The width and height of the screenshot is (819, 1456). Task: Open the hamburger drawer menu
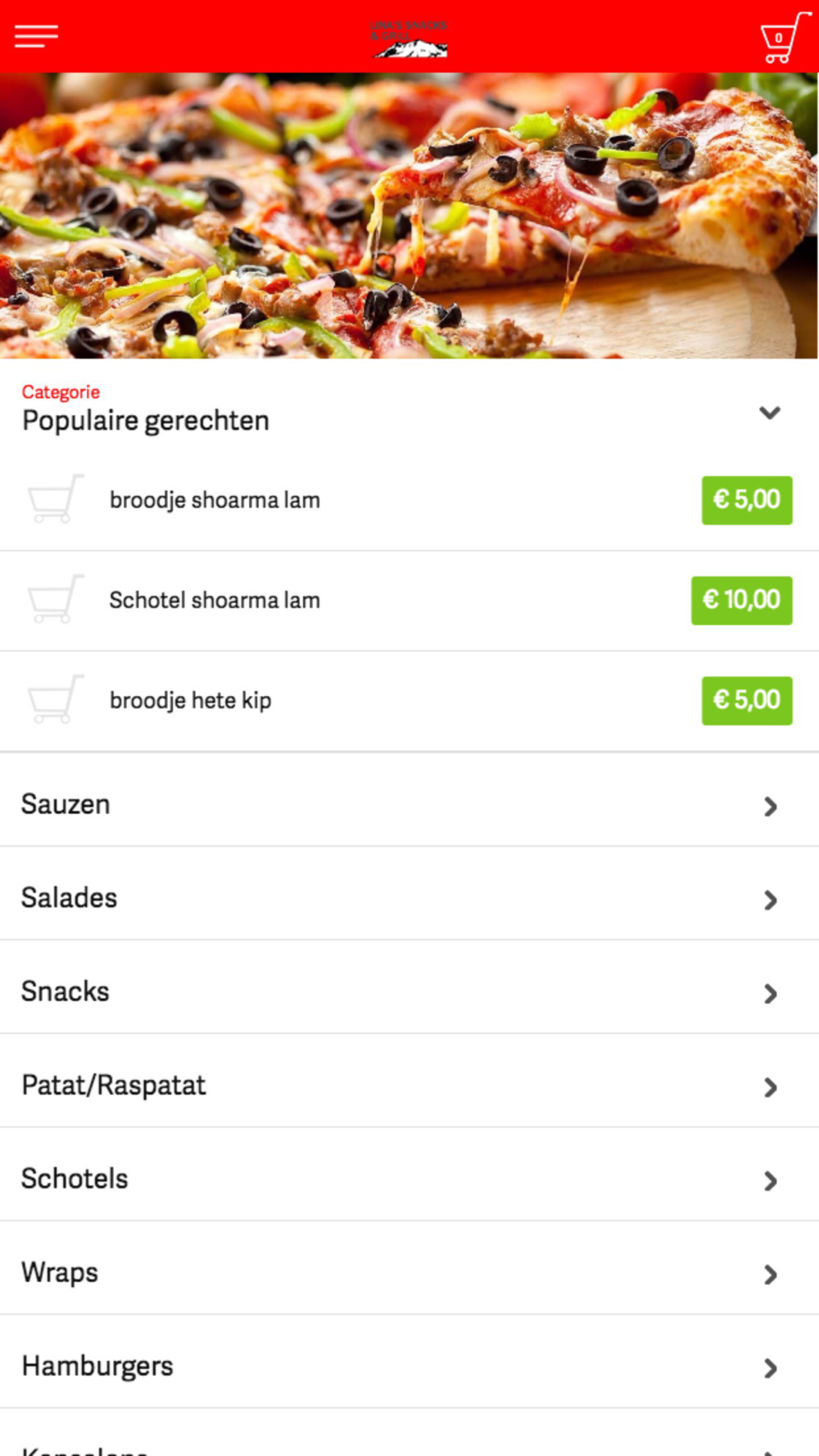click(36, 36)
